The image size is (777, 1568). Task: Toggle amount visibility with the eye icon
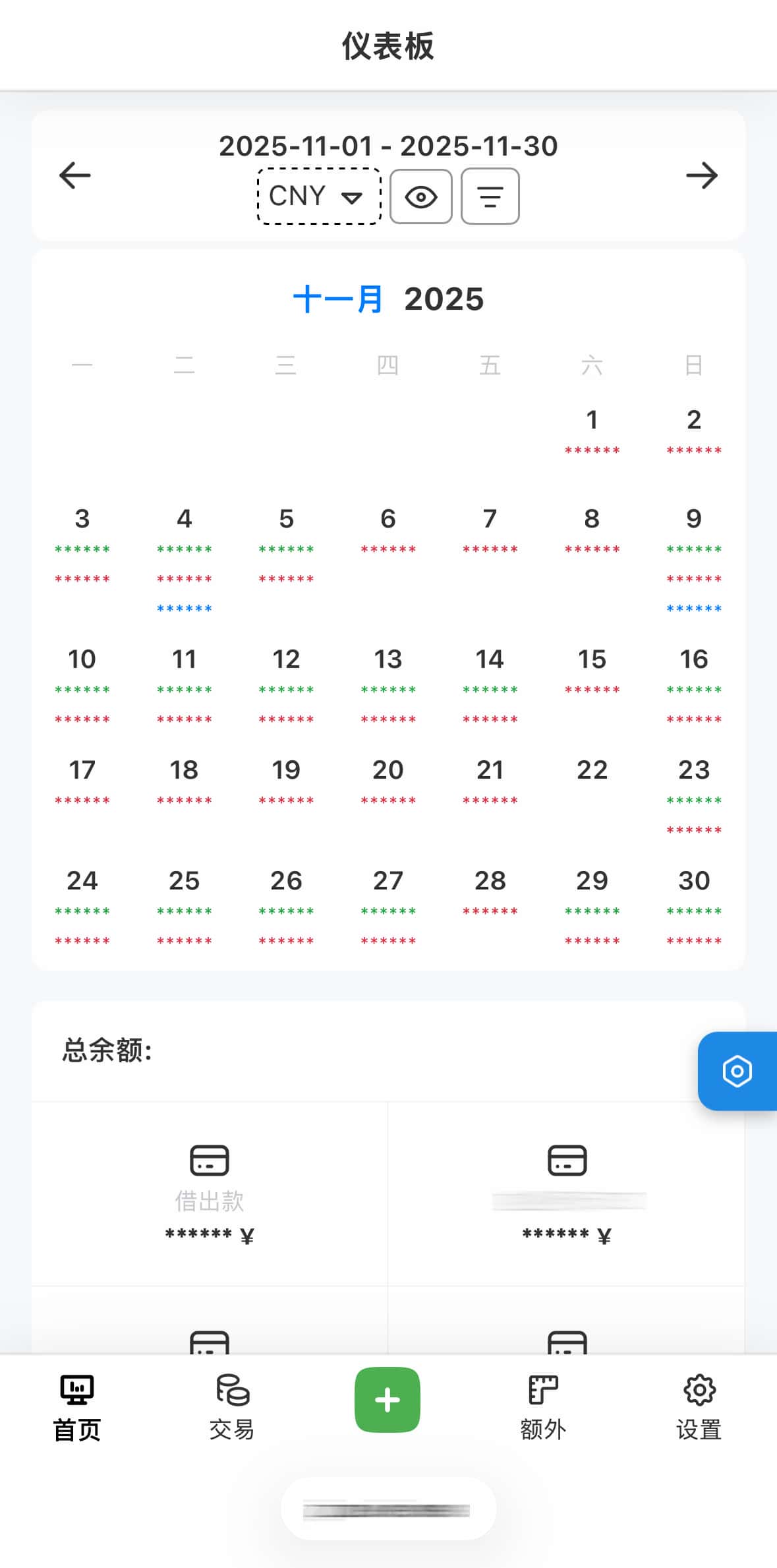point(421,196)
